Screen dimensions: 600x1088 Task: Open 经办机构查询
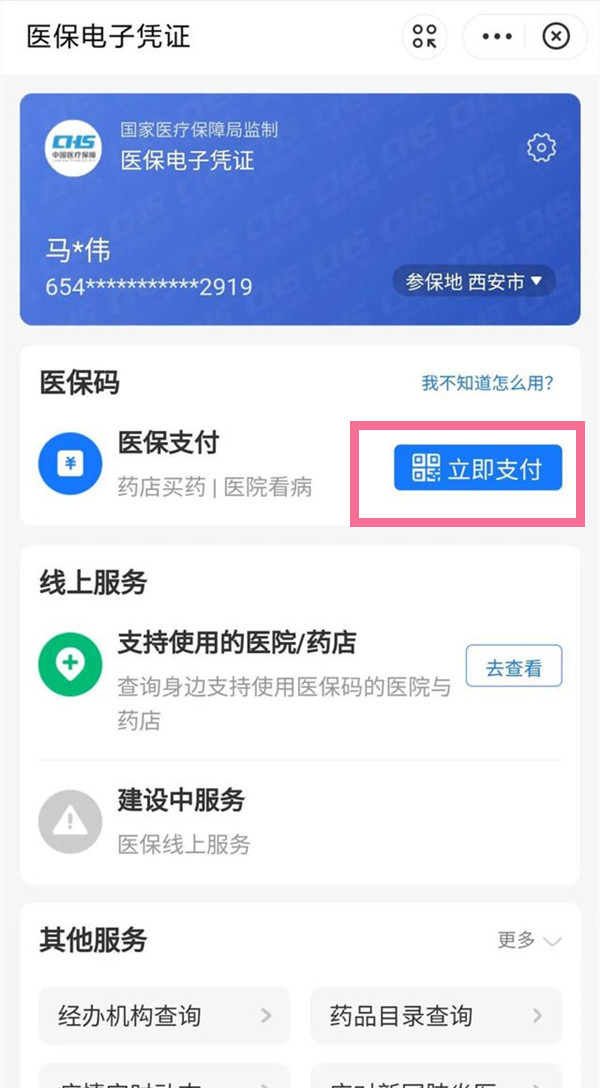click(164, 1016)
